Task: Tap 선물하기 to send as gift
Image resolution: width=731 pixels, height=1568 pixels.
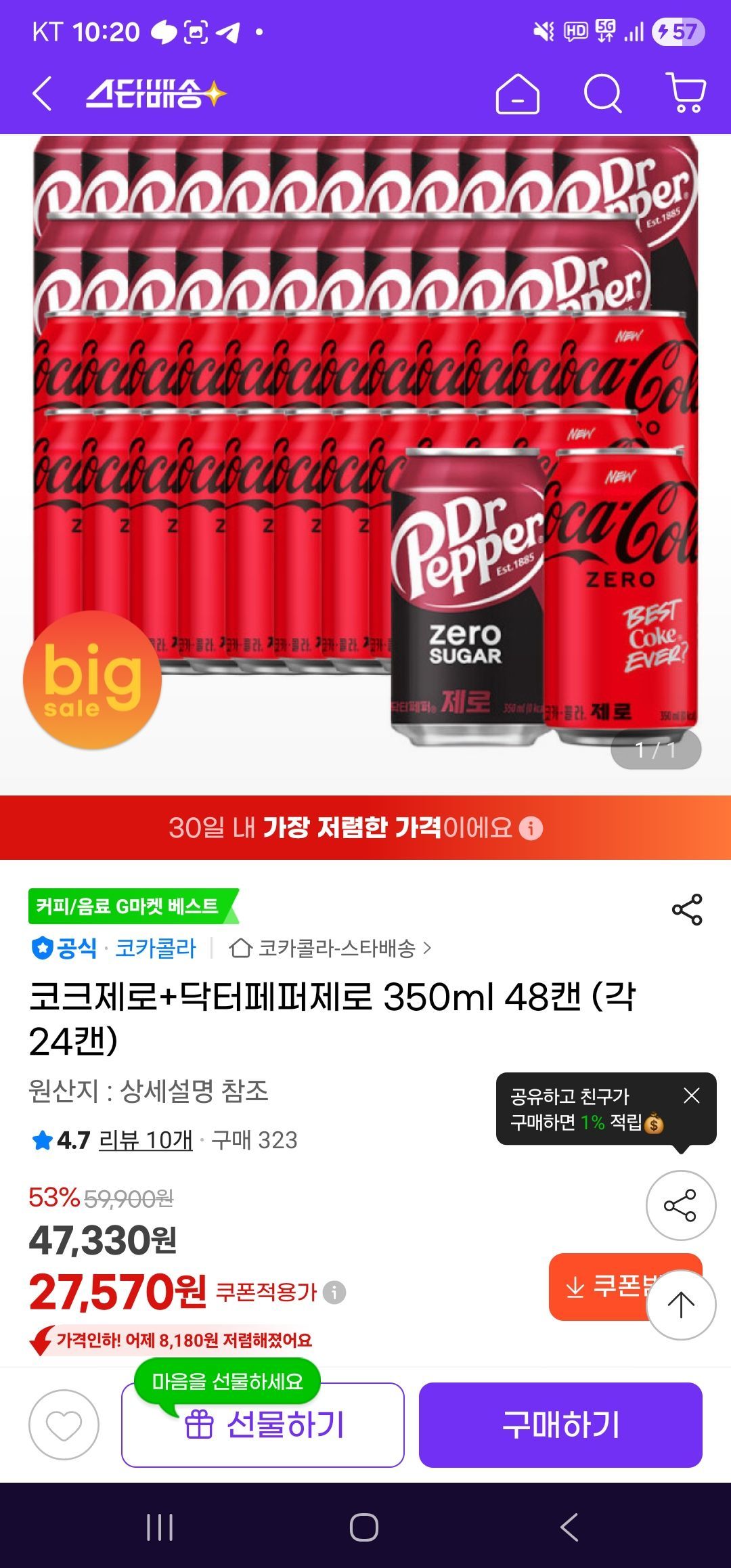Action: (263, 1424)
